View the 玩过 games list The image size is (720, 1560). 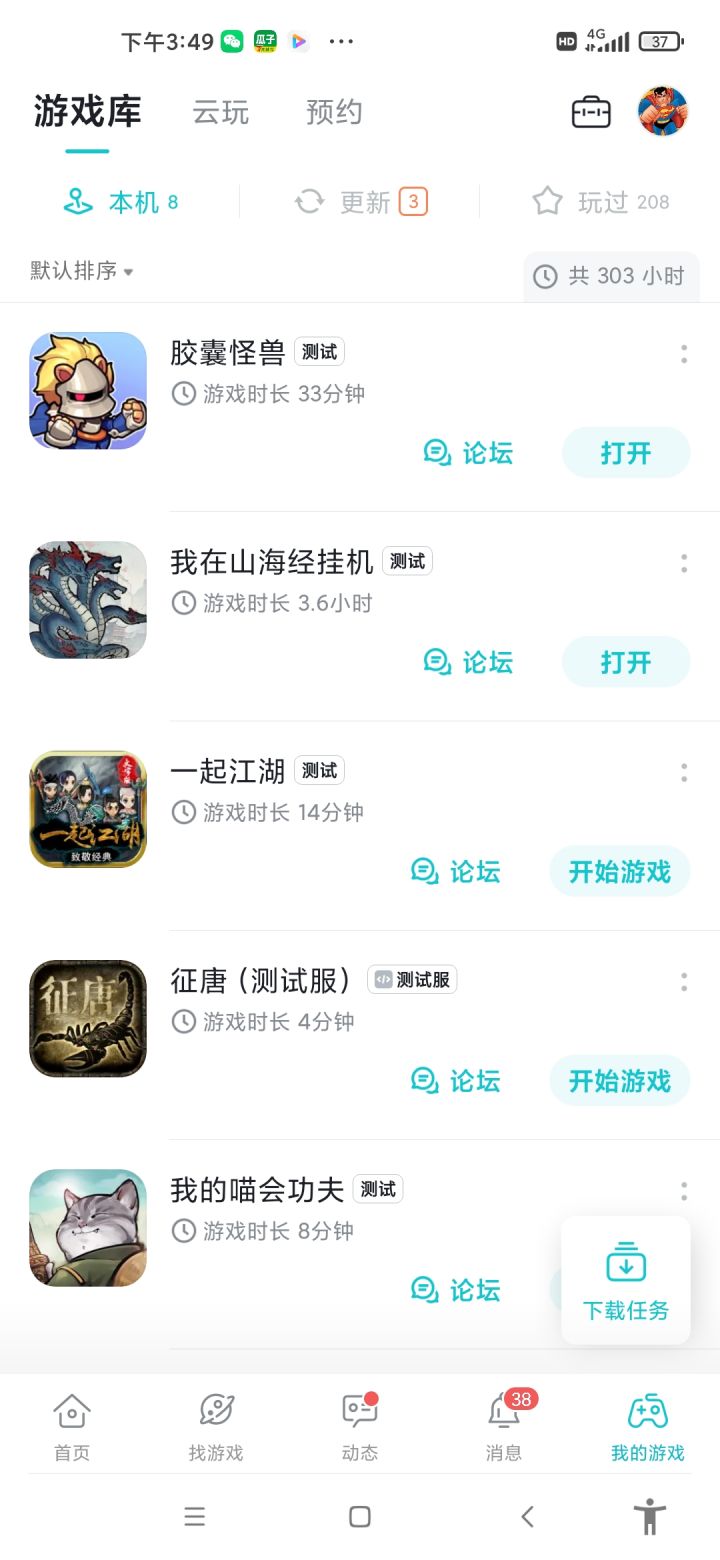tap(600, 202)
